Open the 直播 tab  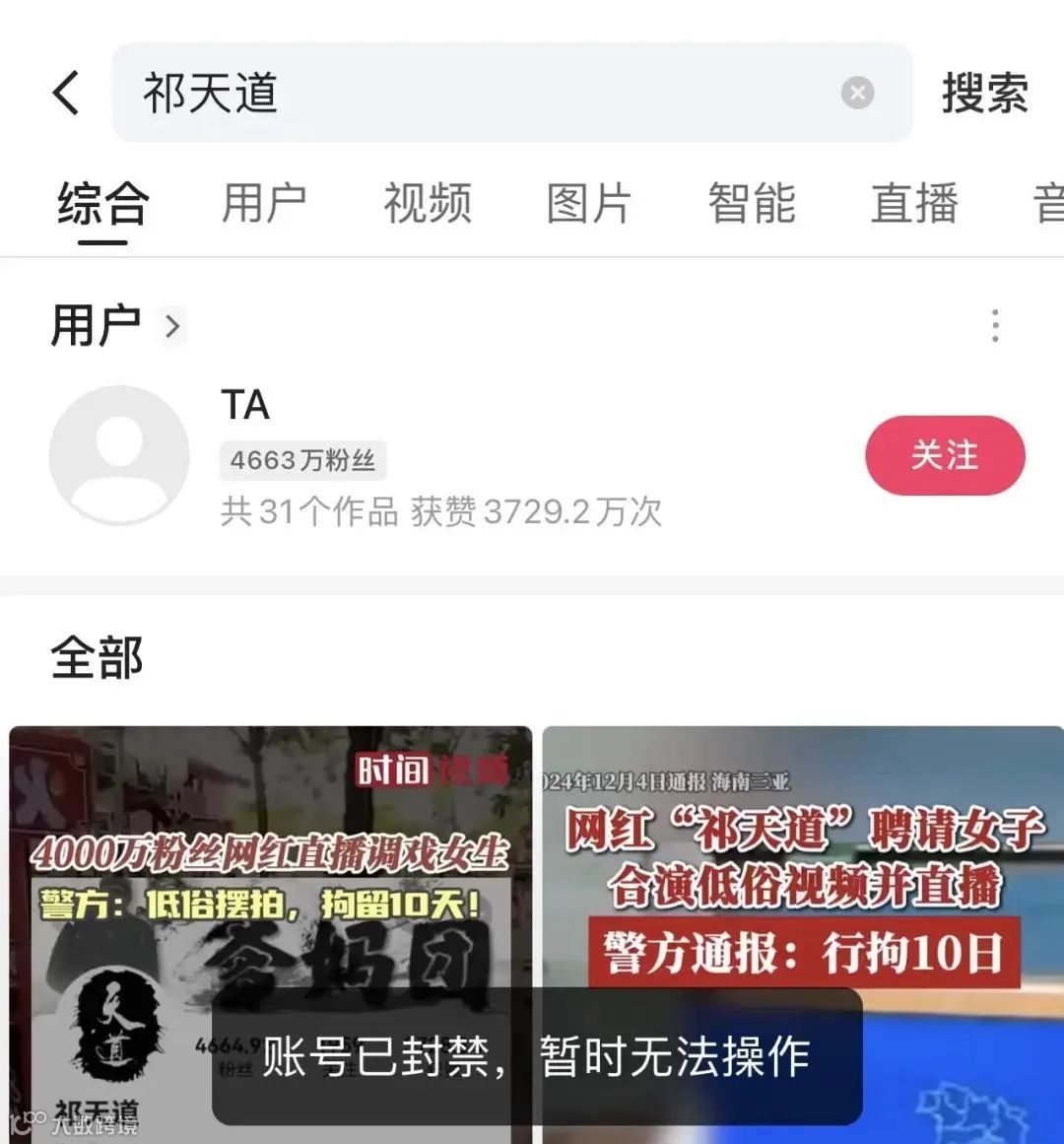coord(914,204)
